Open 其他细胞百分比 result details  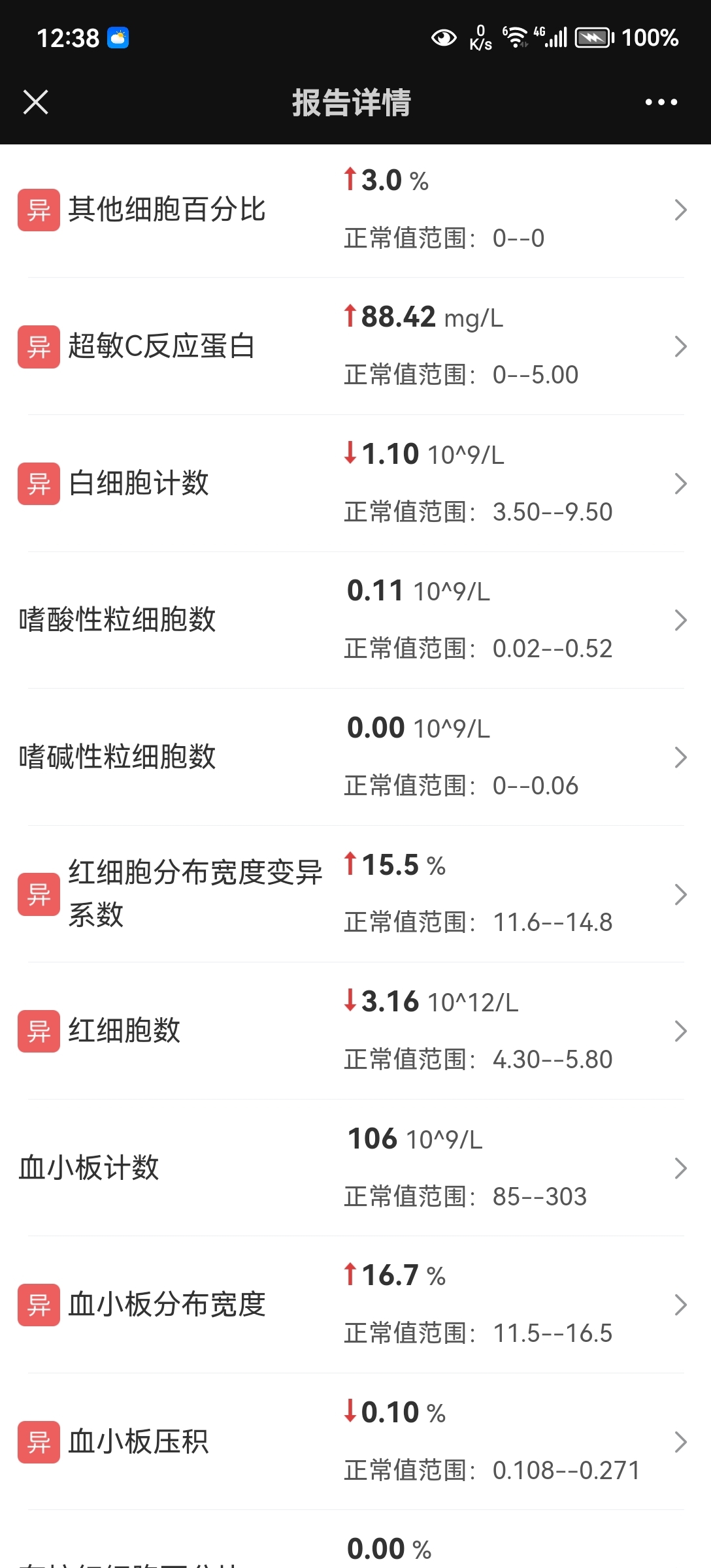(x=355, y=210)
